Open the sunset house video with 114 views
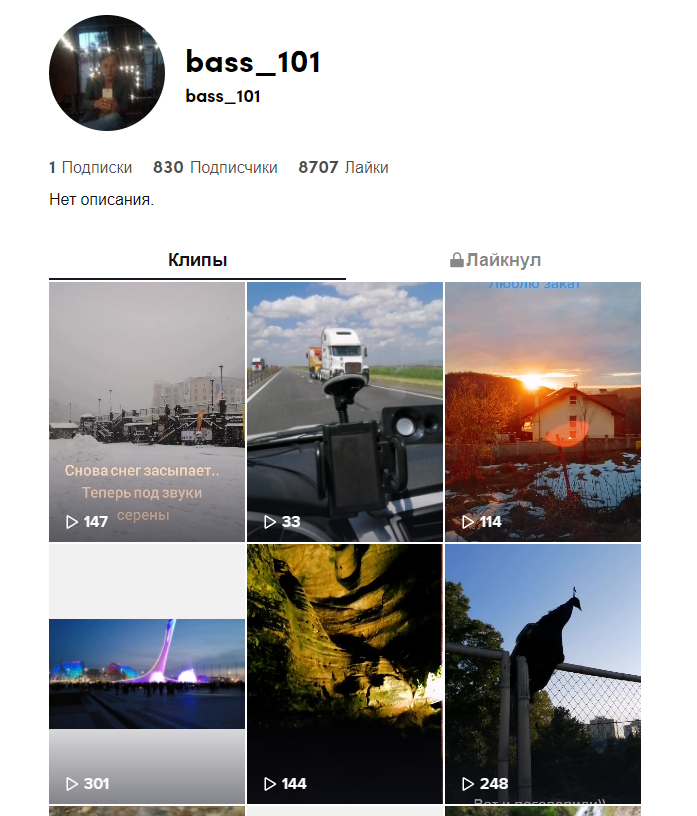The image size is (697, 816). point(542,411)
